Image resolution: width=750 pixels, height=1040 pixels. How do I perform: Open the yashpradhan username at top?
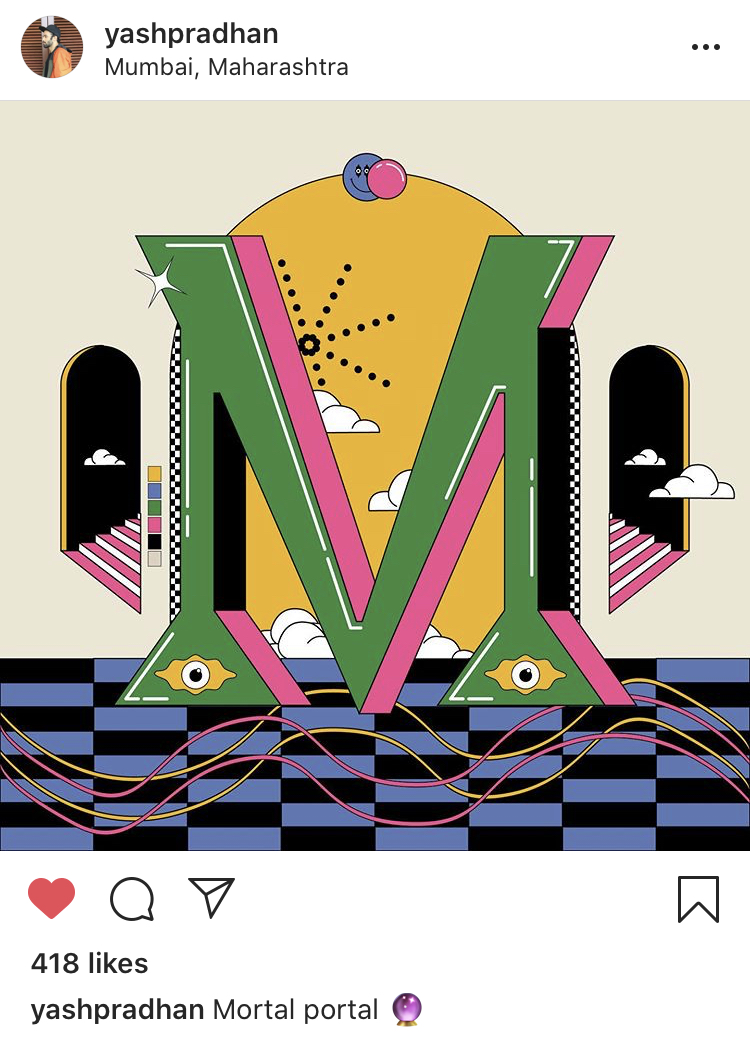[191, 33]
